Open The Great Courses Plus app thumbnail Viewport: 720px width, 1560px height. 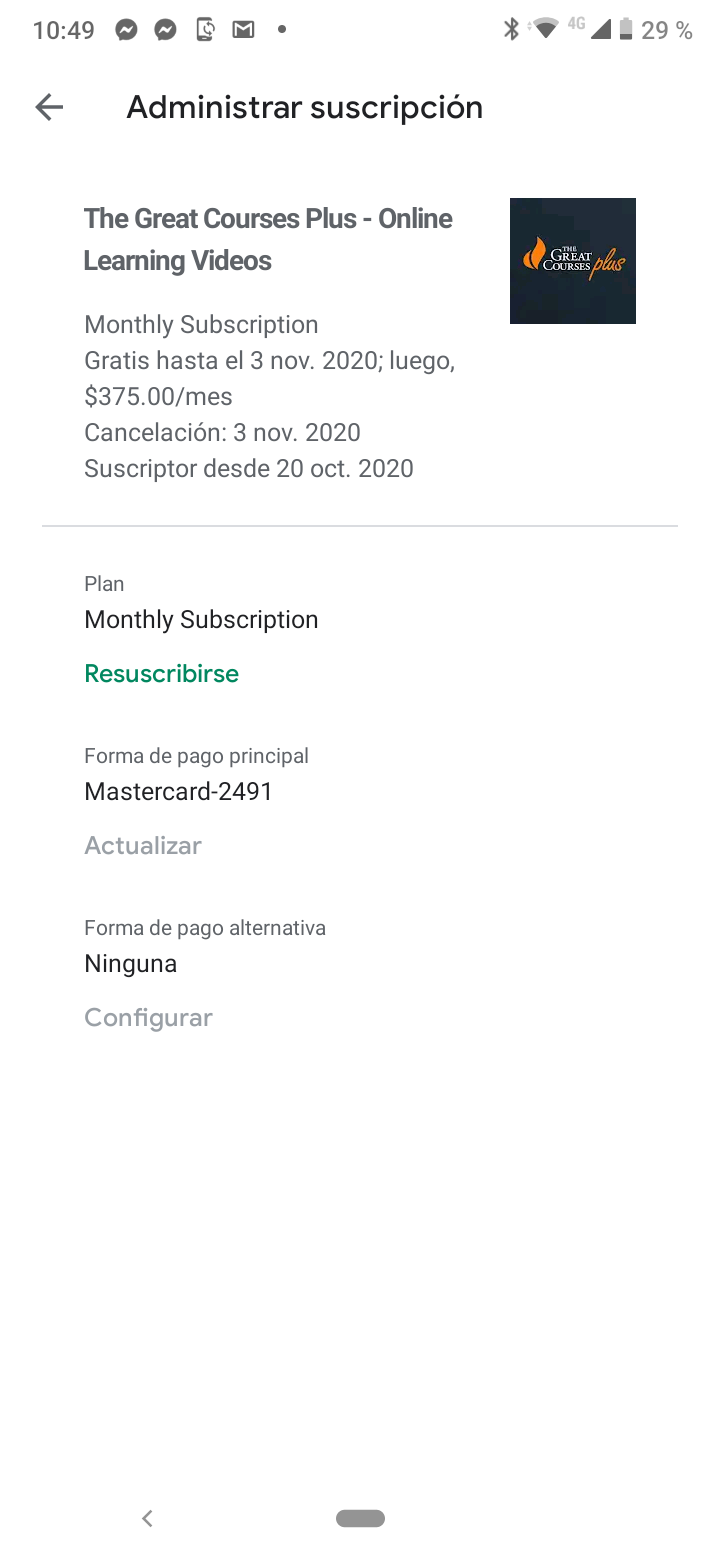[572, 261]
